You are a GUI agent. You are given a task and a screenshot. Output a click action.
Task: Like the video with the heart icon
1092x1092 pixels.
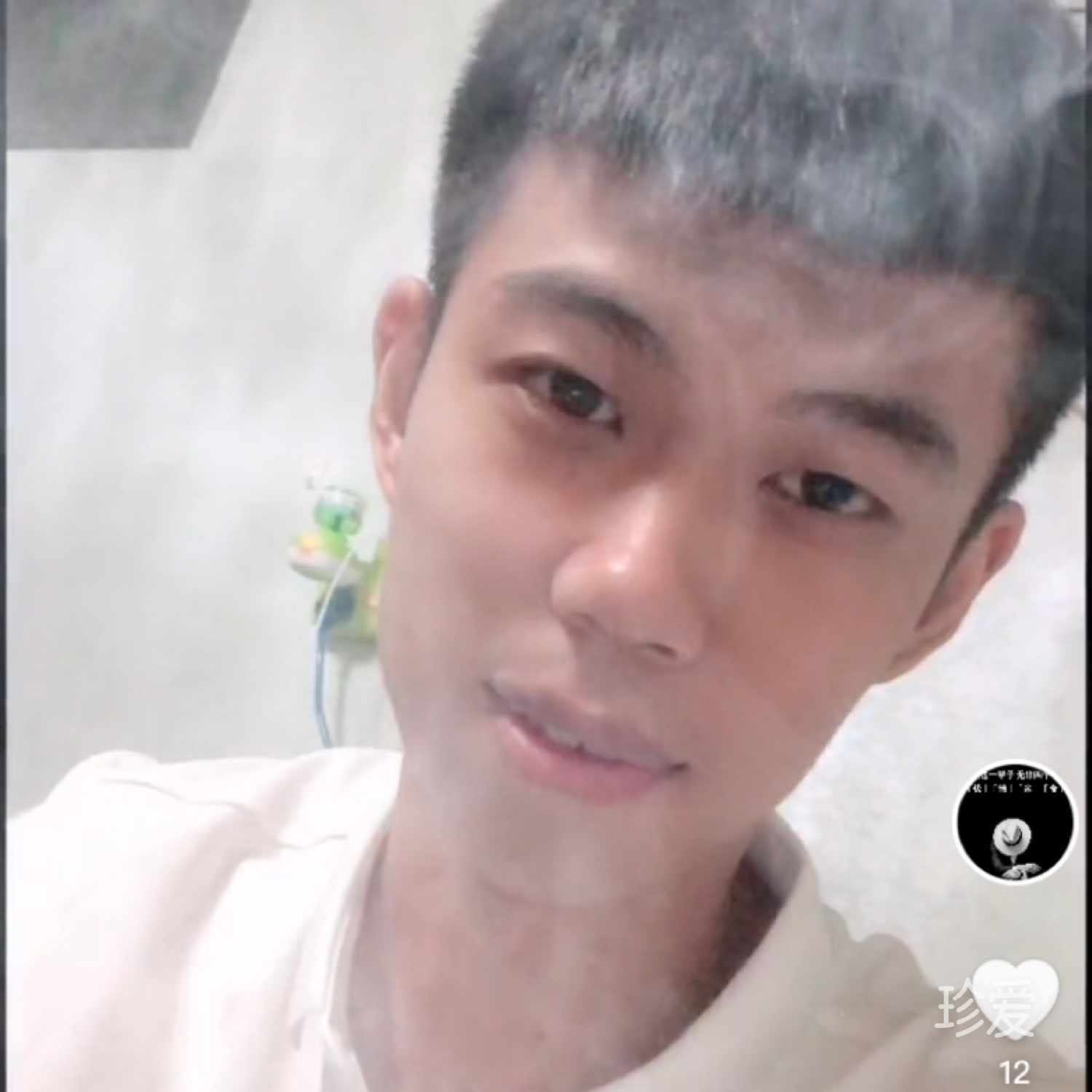(x=1016, y=998)
